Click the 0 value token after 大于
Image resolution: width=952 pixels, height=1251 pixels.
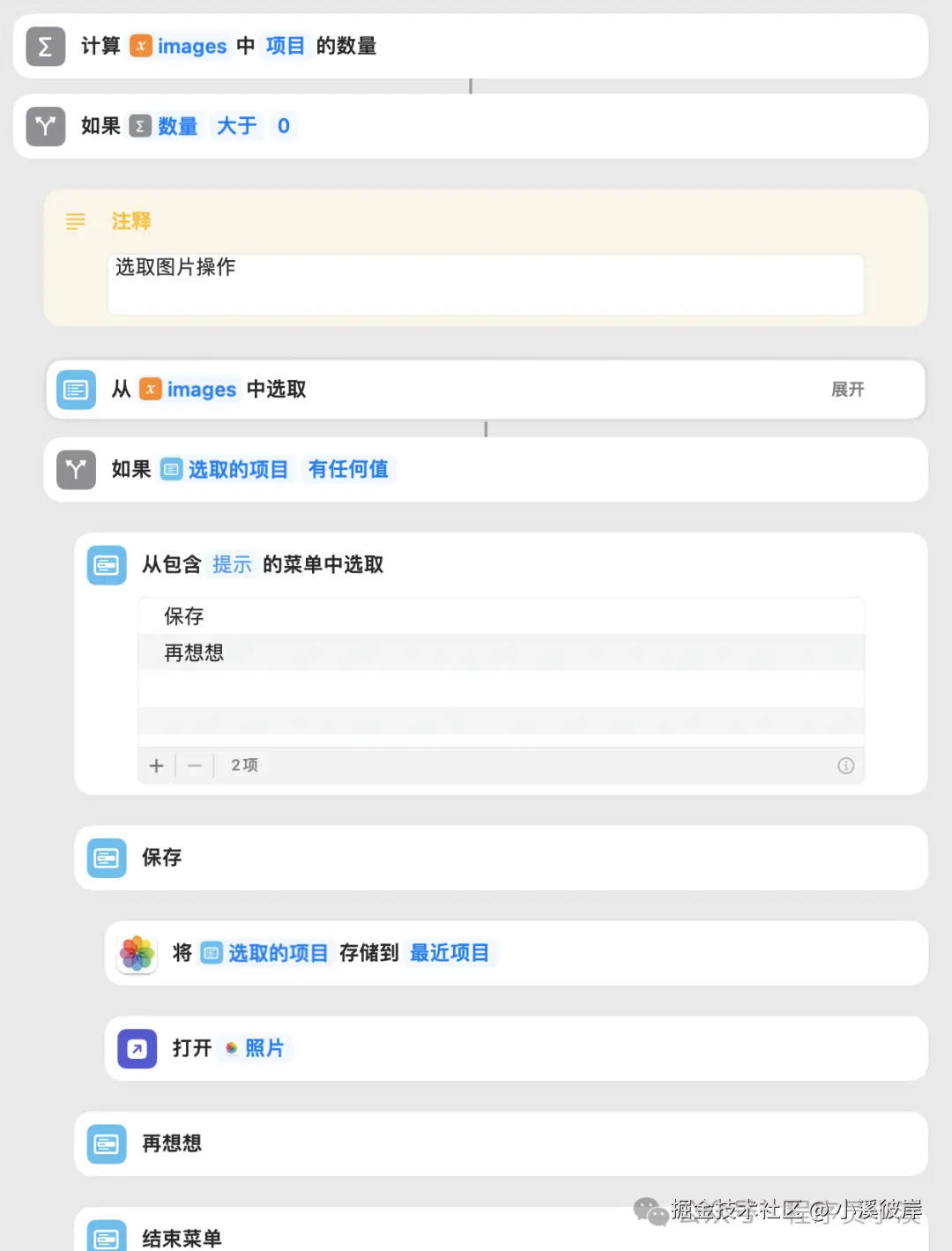(x=283, y=126)
